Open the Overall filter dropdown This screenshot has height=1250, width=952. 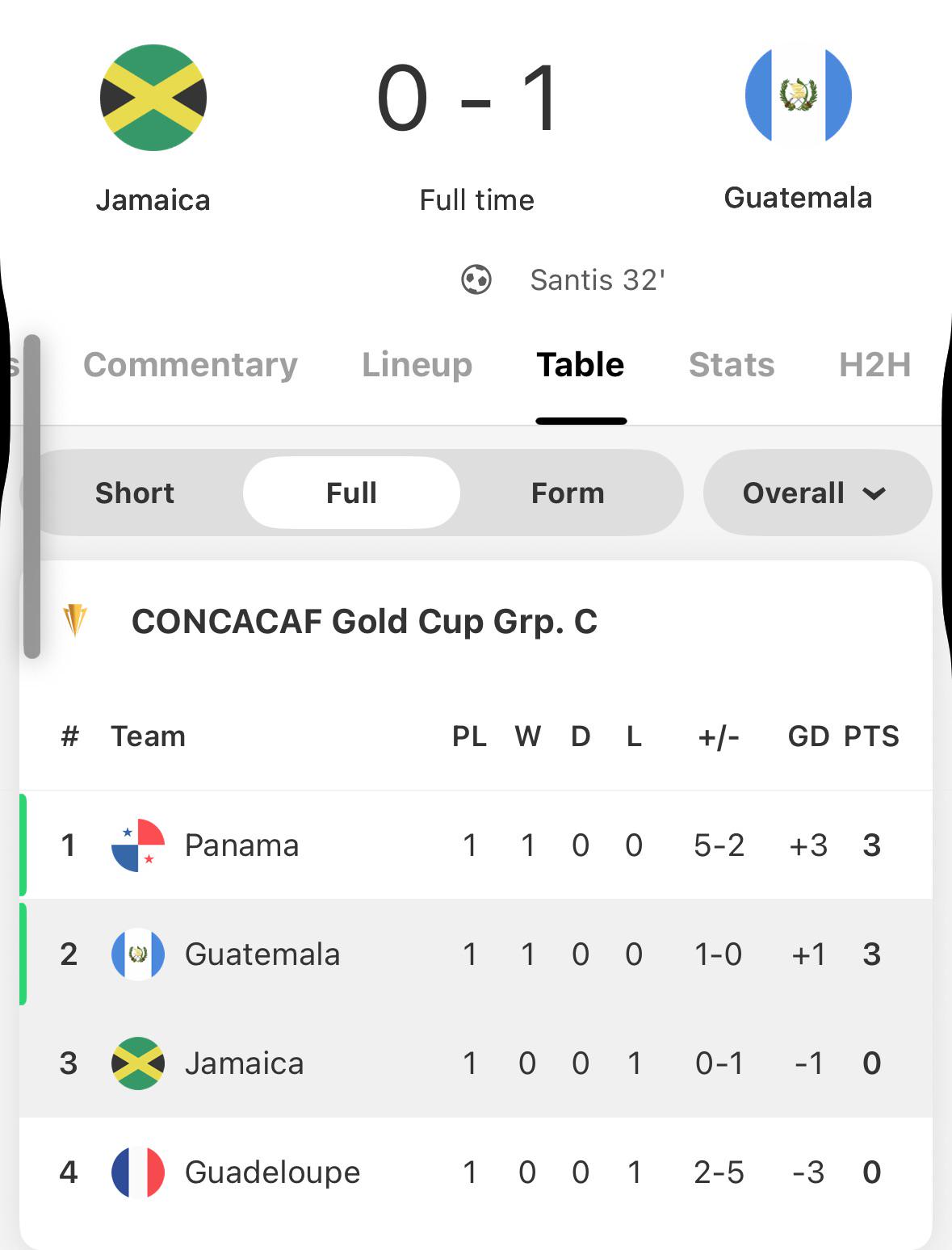point(816,493)
